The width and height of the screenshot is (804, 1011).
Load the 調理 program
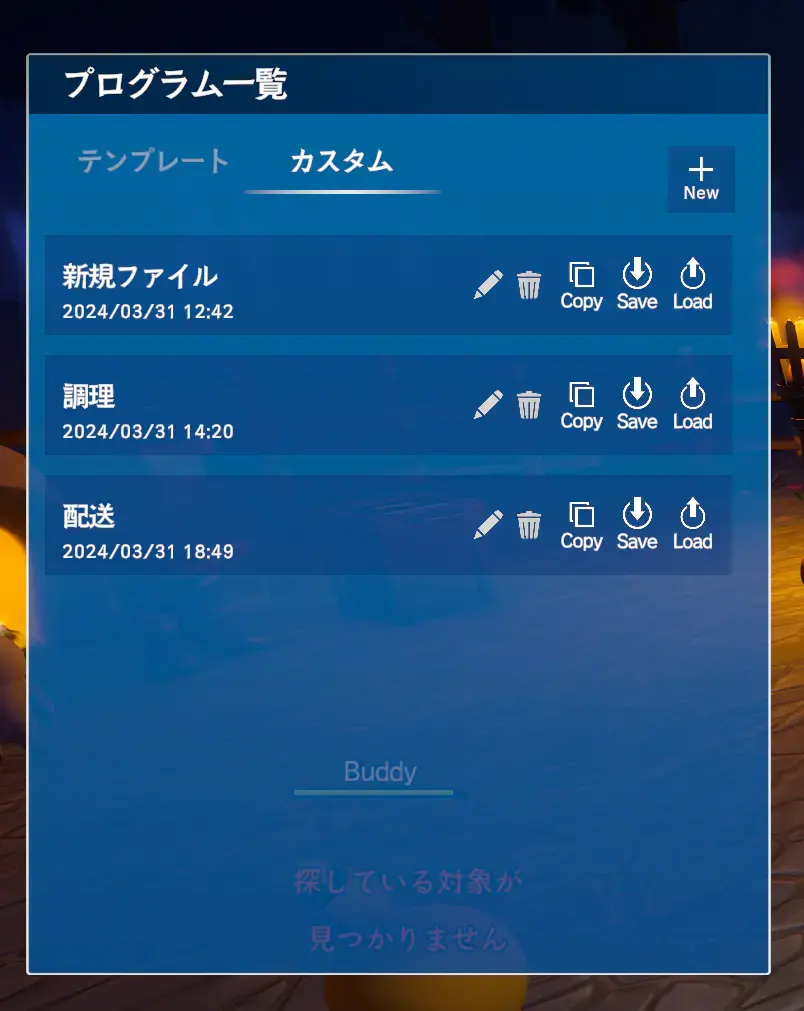click(x=692, y=404)
